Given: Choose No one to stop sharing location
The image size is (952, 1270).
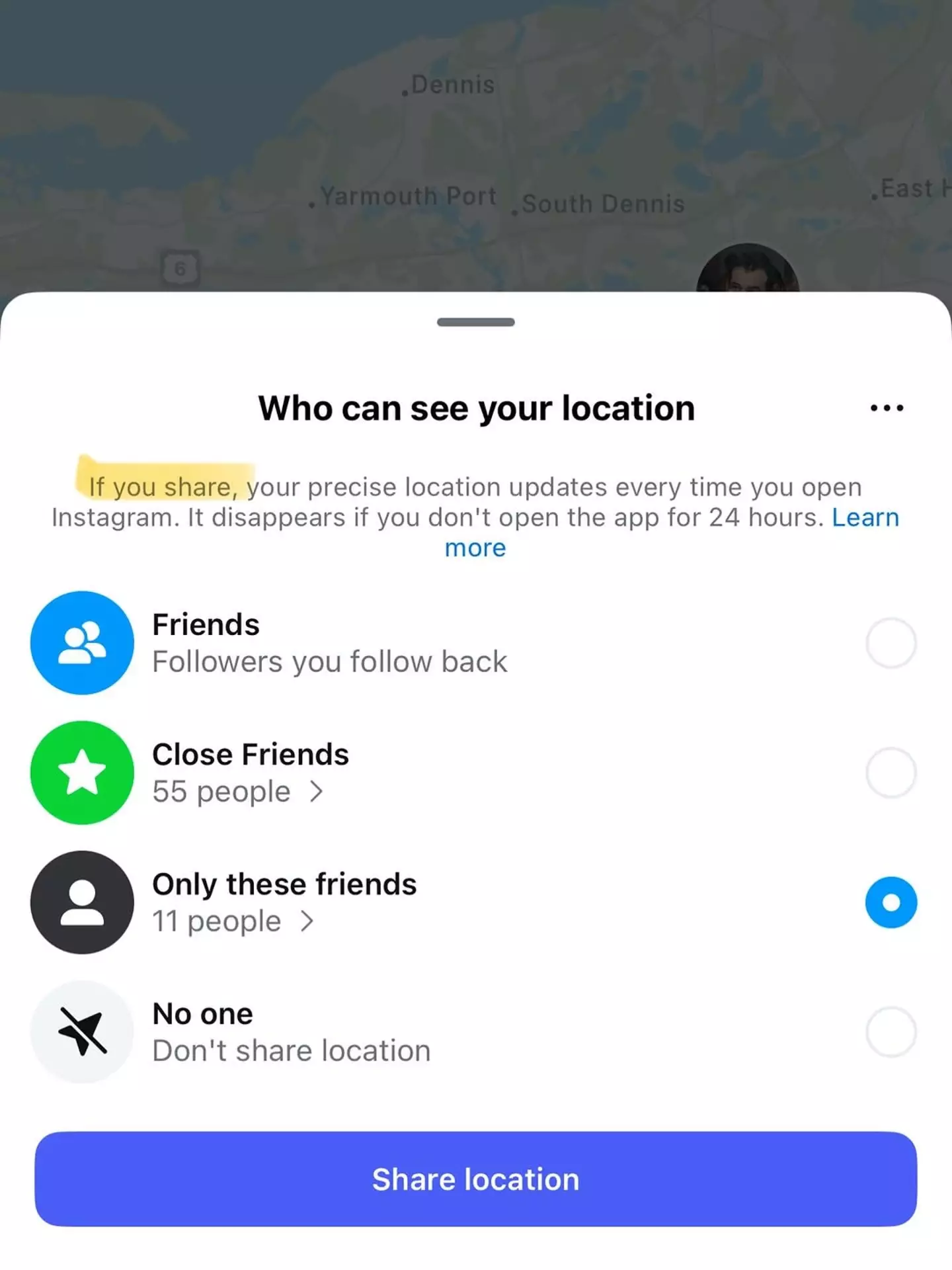Looking at the screenshot, I should click(x=891, y=1032).
